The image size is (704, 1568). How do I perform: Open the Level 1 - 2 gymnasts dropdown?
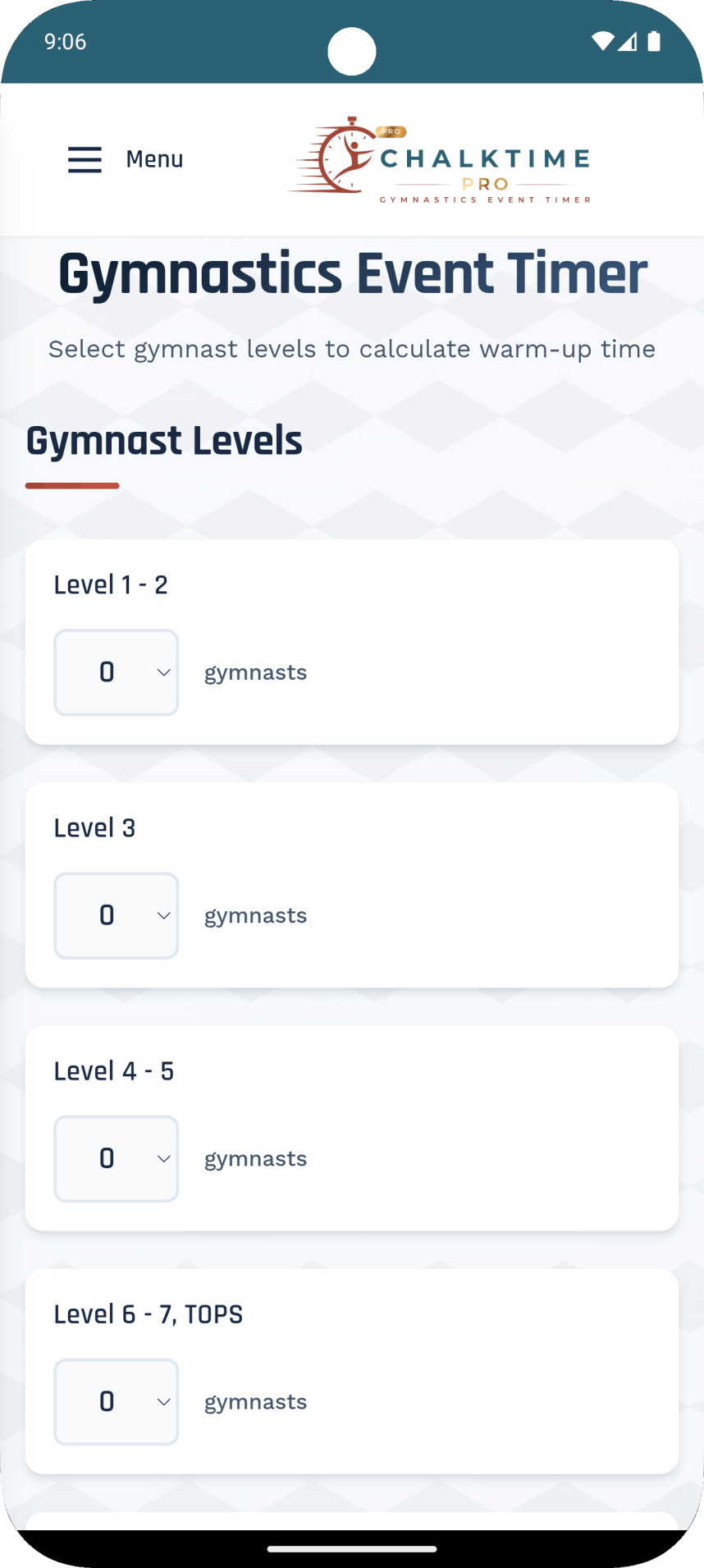click(117, 672)
